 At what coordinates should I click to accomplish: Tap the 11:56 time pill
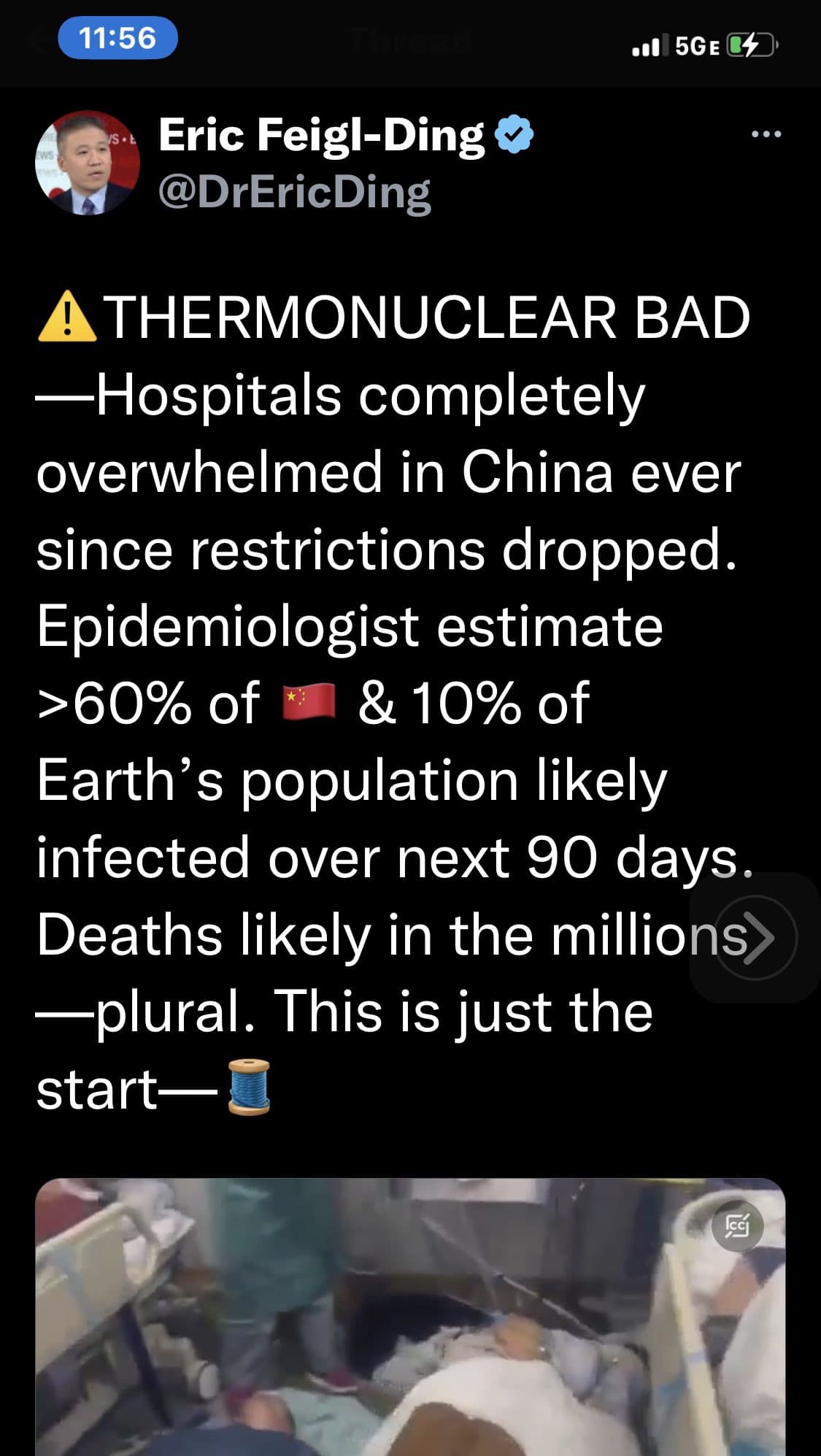coord(117,38)
